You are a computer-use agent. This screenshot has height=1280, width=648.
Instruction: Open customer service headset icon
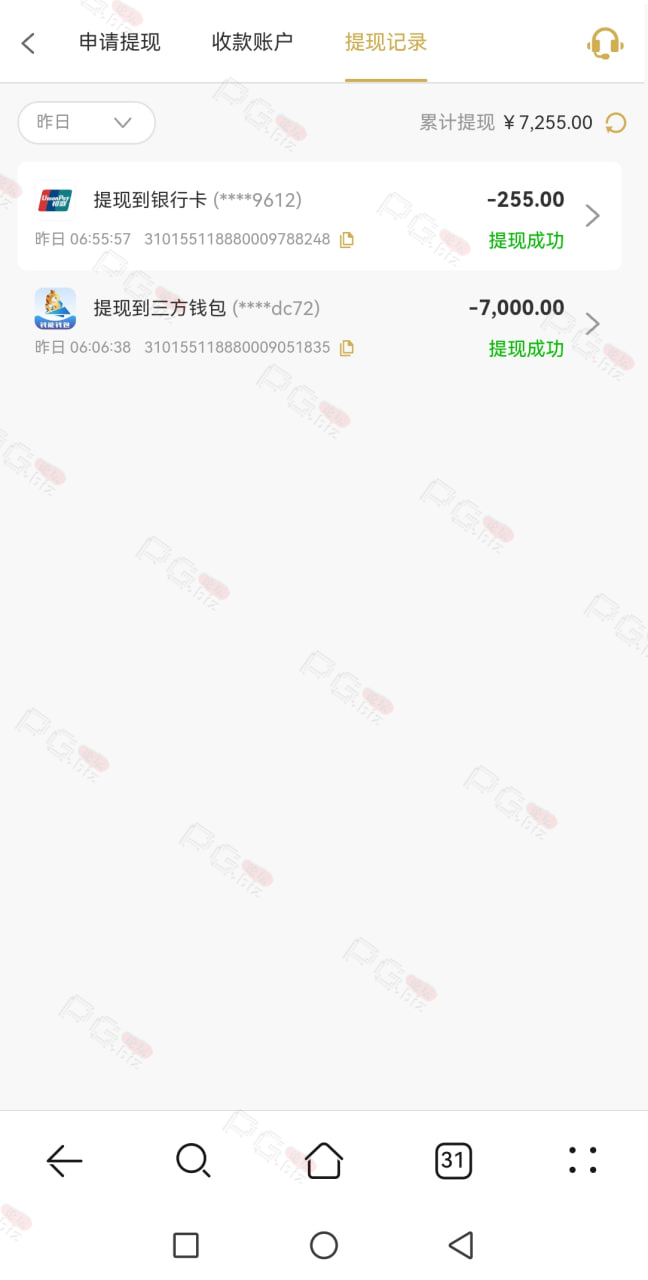click(x=605, y=43)
